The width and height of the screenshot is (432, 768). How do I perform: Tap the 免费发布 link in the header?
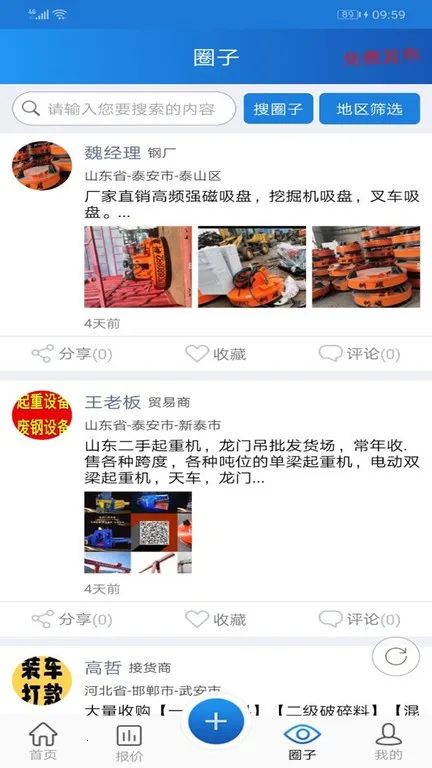pyautogui.click(x=382, y=57)
